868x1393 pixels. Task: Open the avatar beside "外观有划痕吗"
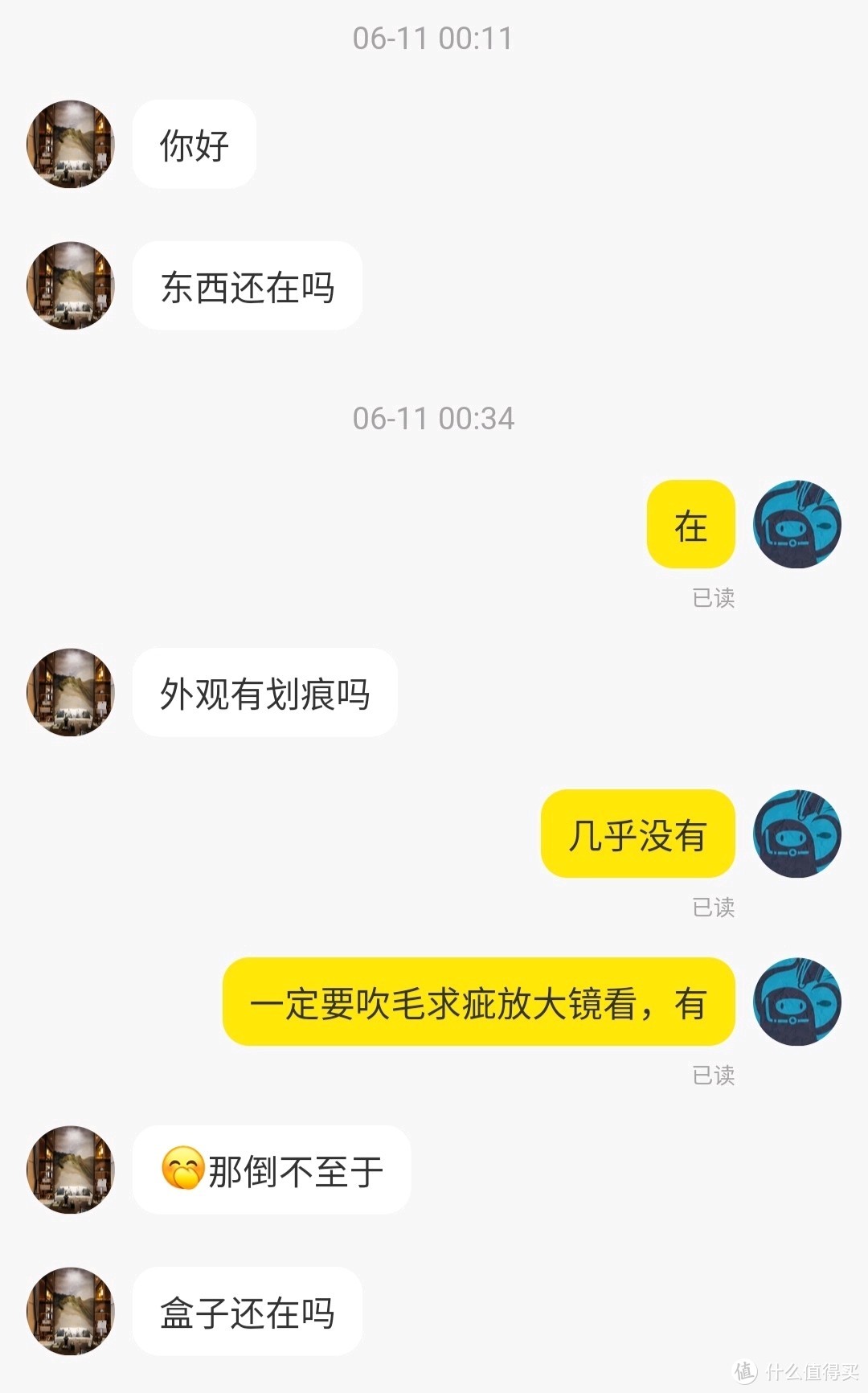71,692
